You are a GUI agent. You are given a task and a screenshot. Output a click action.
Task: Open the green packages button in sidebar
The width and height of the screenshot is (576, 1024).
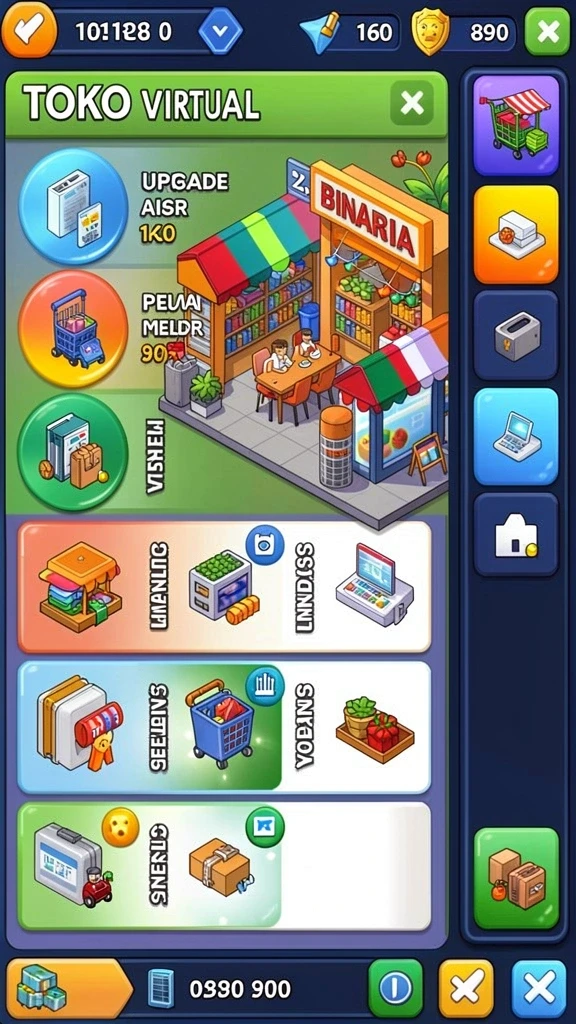(516, 878)
